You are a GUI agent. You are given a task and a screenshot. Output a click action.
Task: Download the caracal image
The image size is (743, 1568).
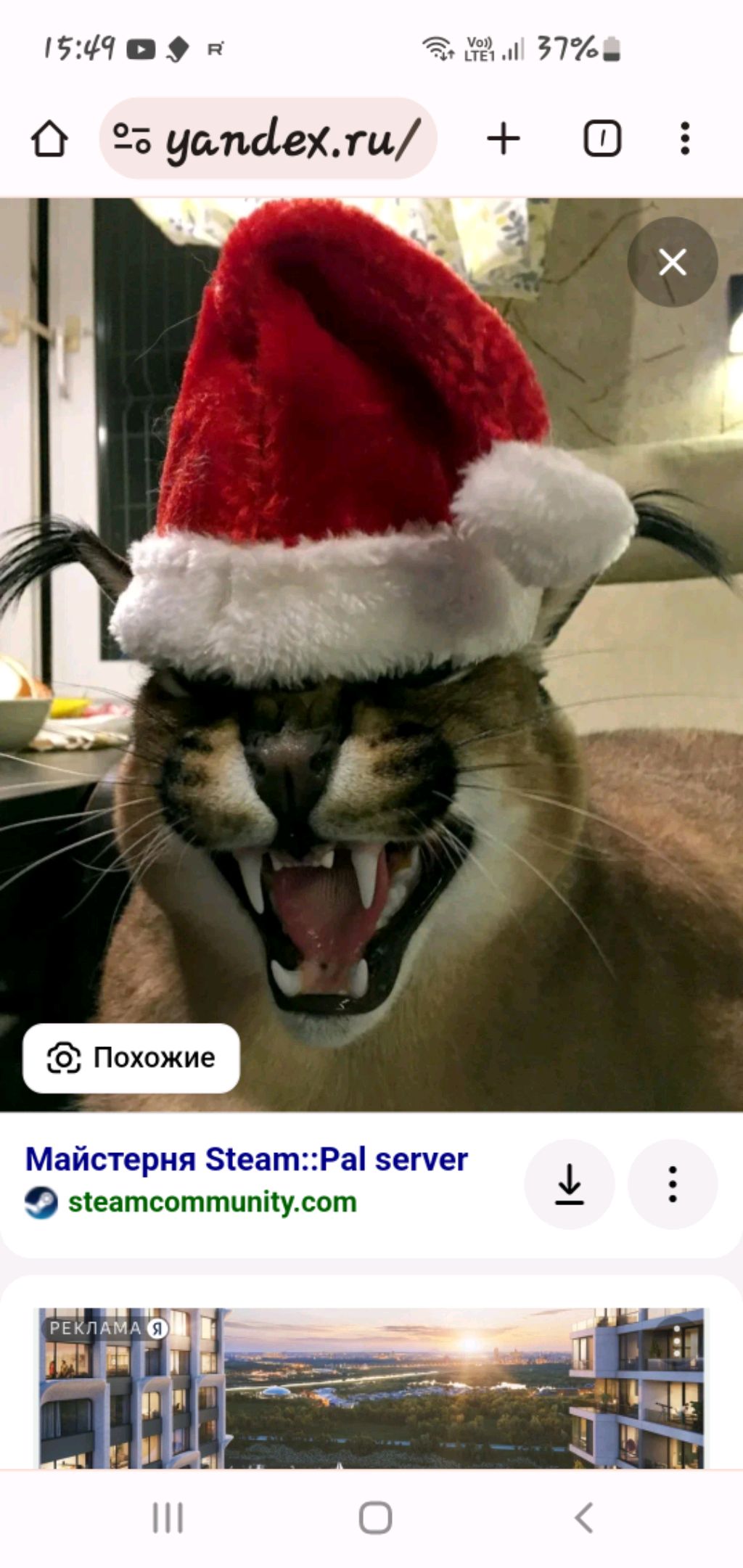pyautogui.click(x=570, y=1184)
